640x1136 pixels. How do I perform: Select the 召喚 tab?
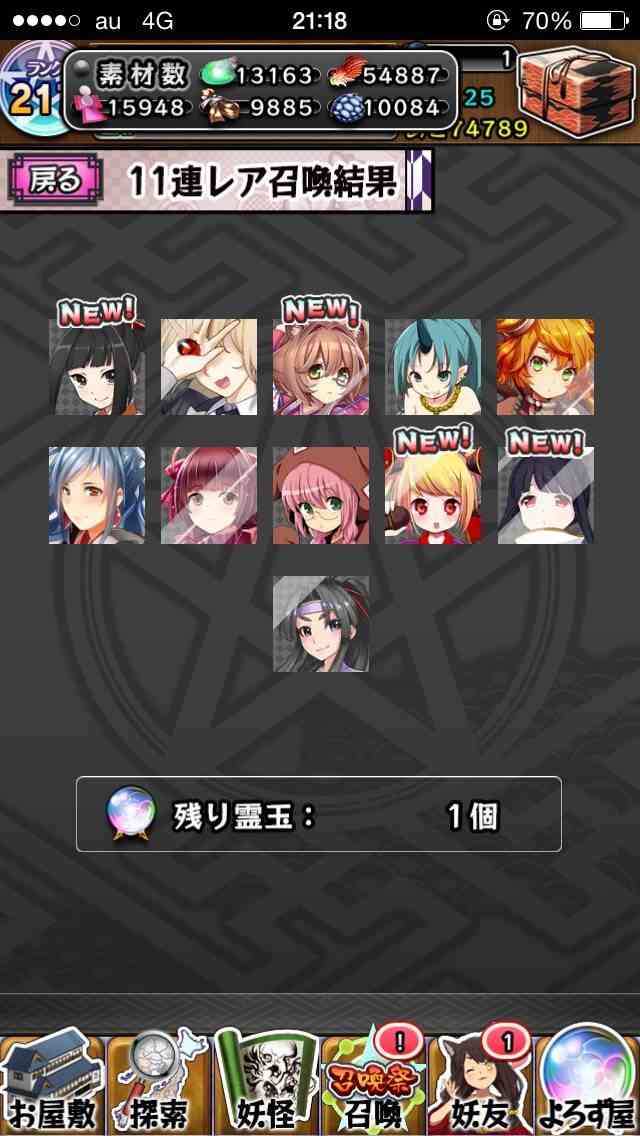[372, 1086]
